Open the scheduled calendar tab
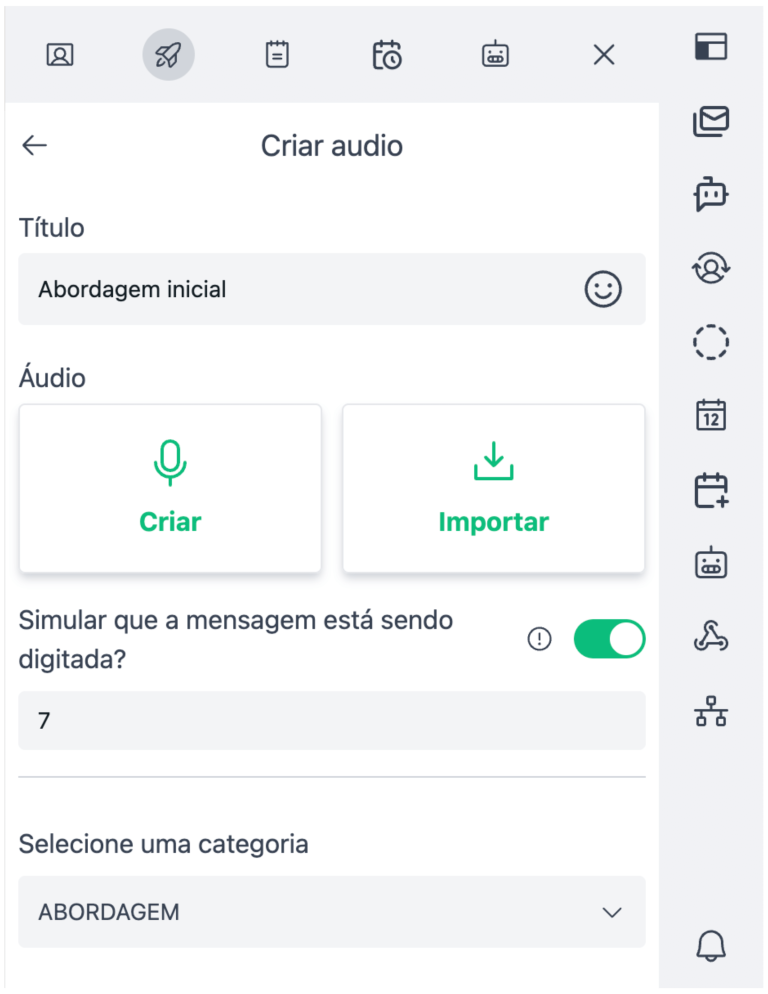 click(387, 55)
